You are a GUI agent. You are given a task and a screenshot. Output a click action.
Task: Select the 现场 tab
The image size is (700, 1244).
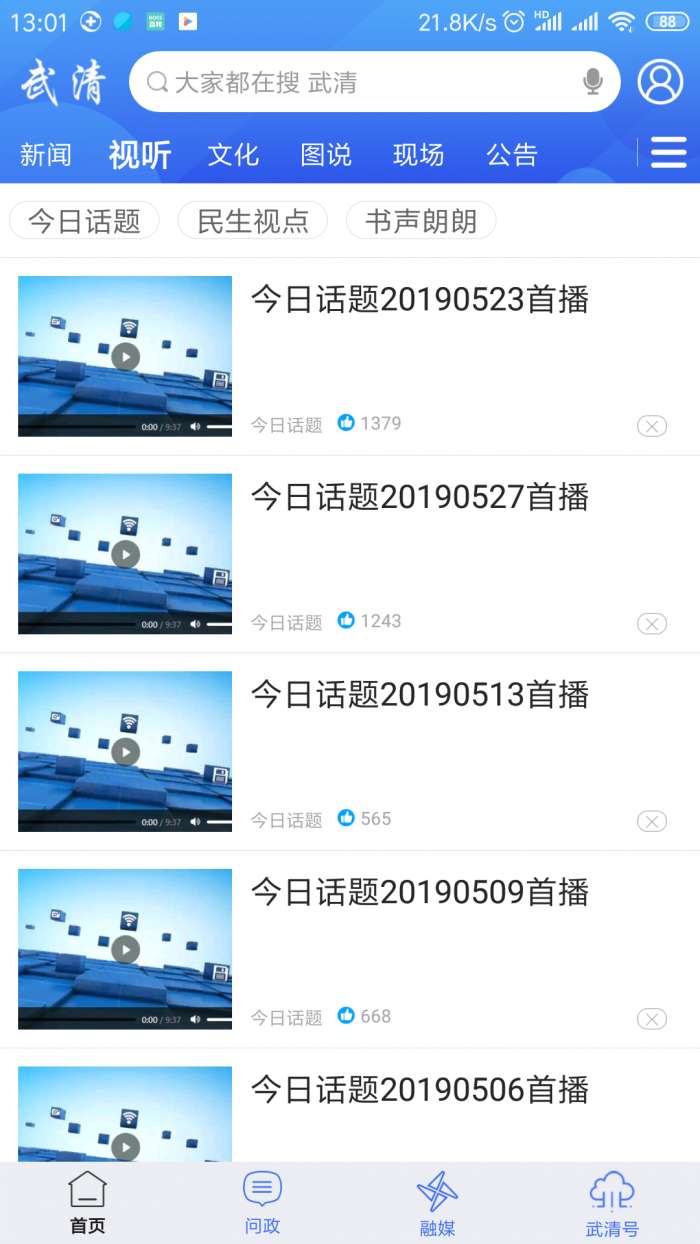(418, 155)
